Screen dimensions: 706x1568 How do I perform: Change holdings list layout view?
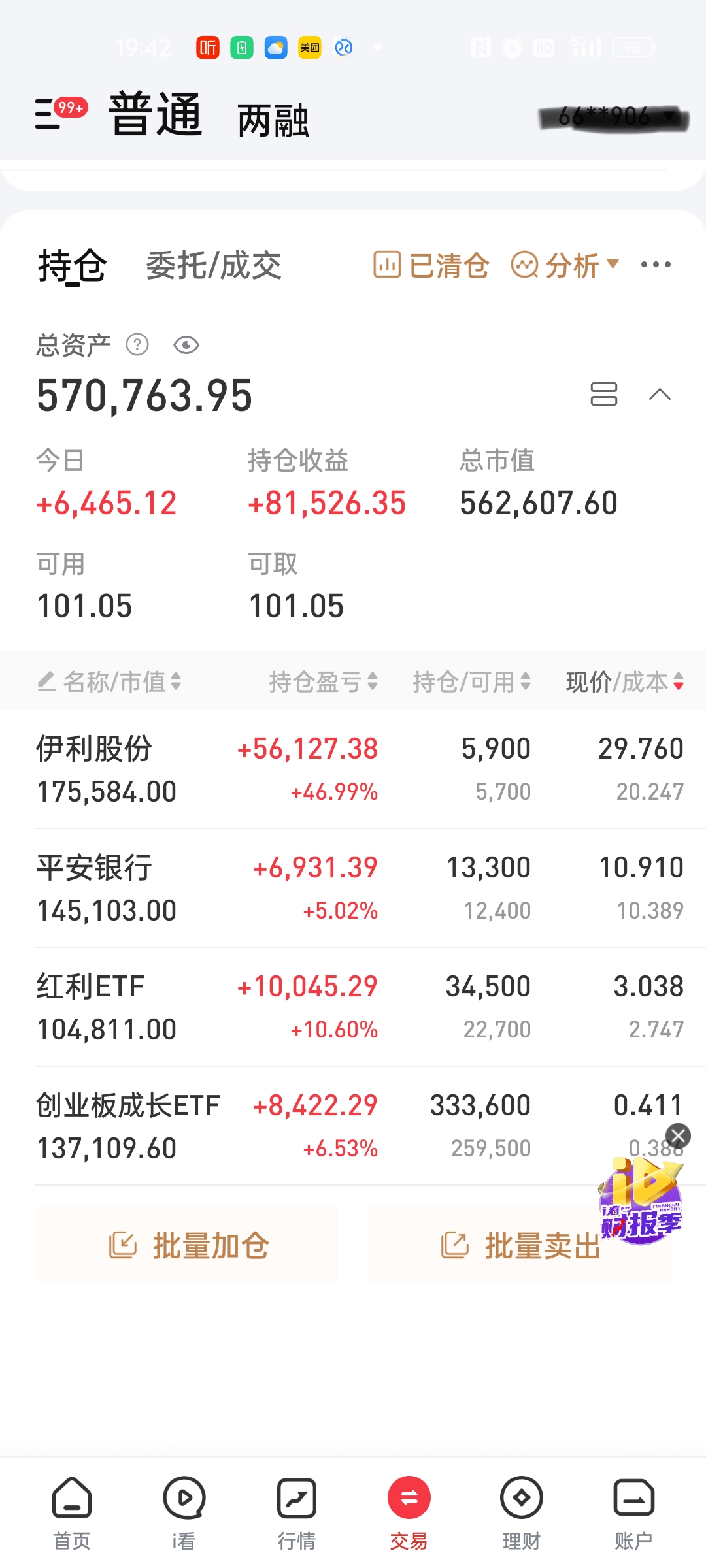[603, 394]
